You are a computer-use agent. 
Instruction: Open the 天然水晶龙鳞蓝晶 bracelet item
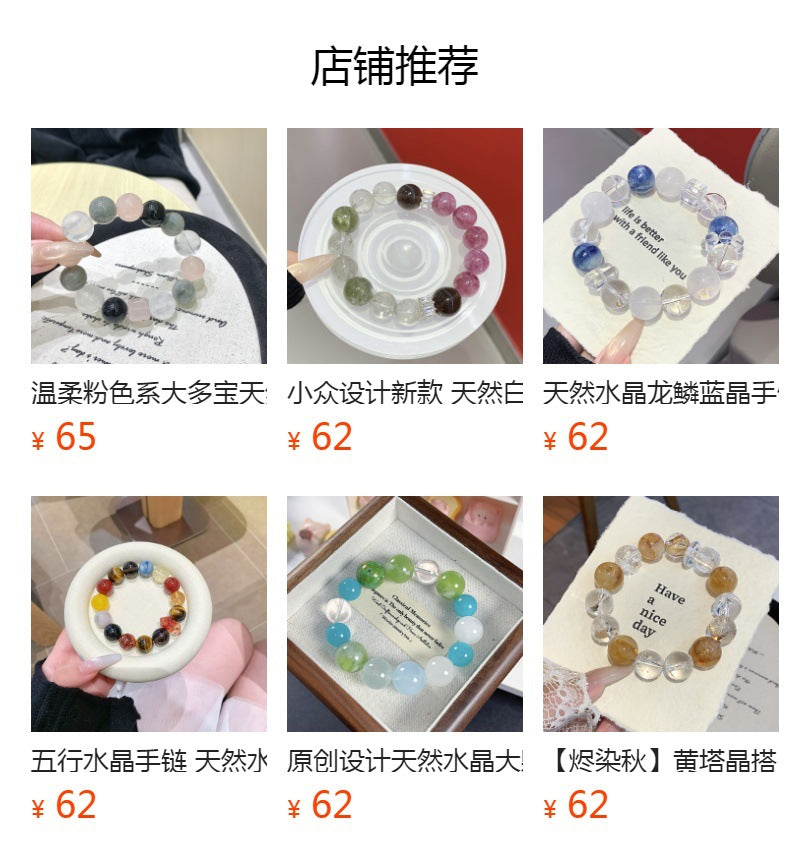coord(660,246)
